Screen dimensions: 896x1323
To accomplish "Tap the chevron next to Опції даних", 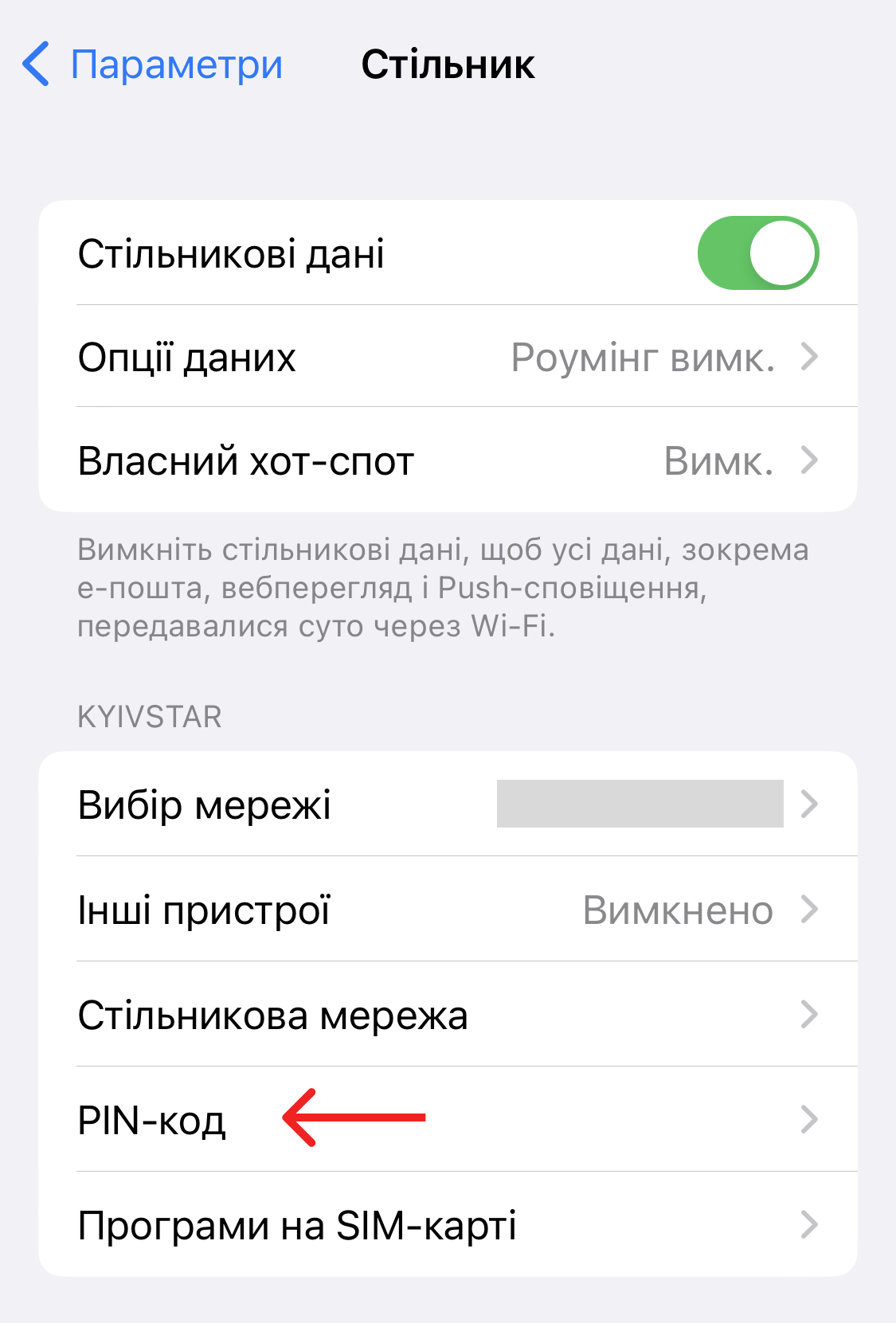I will point(810,356).
